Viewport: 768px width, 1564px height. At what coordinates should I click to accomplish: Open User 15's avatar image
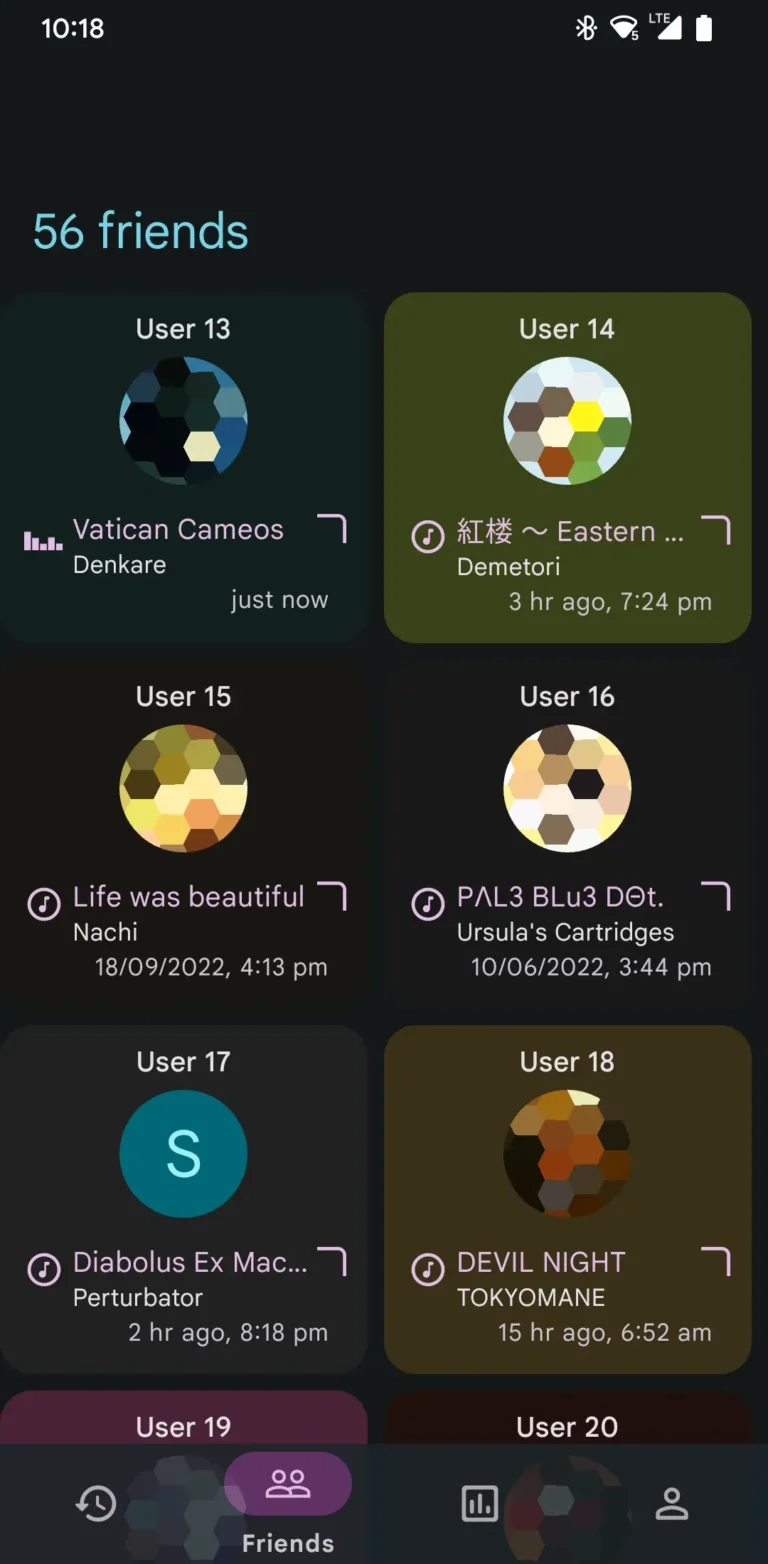[183, 787]
